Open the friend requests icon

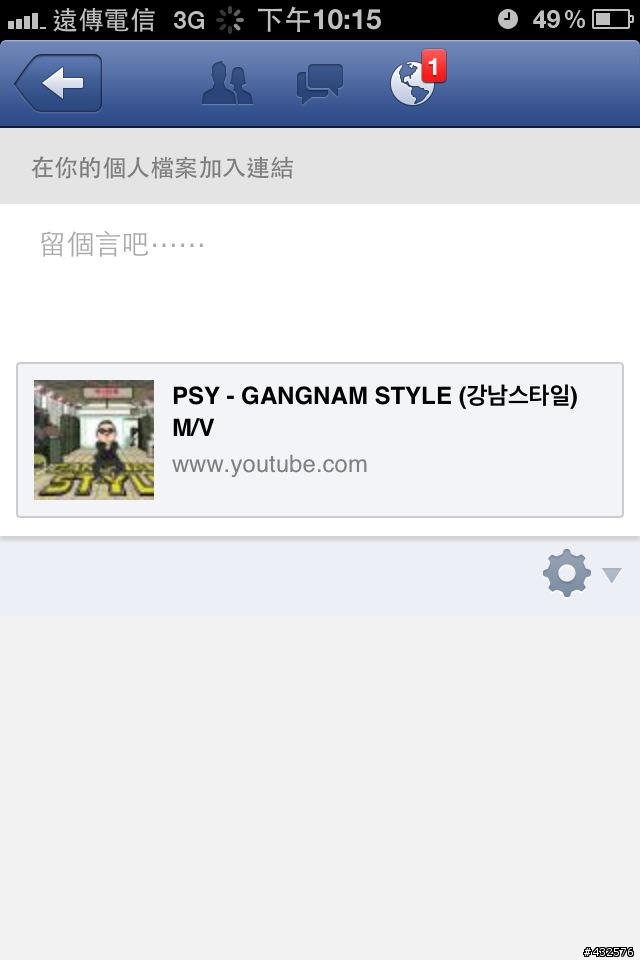point(227,84)
